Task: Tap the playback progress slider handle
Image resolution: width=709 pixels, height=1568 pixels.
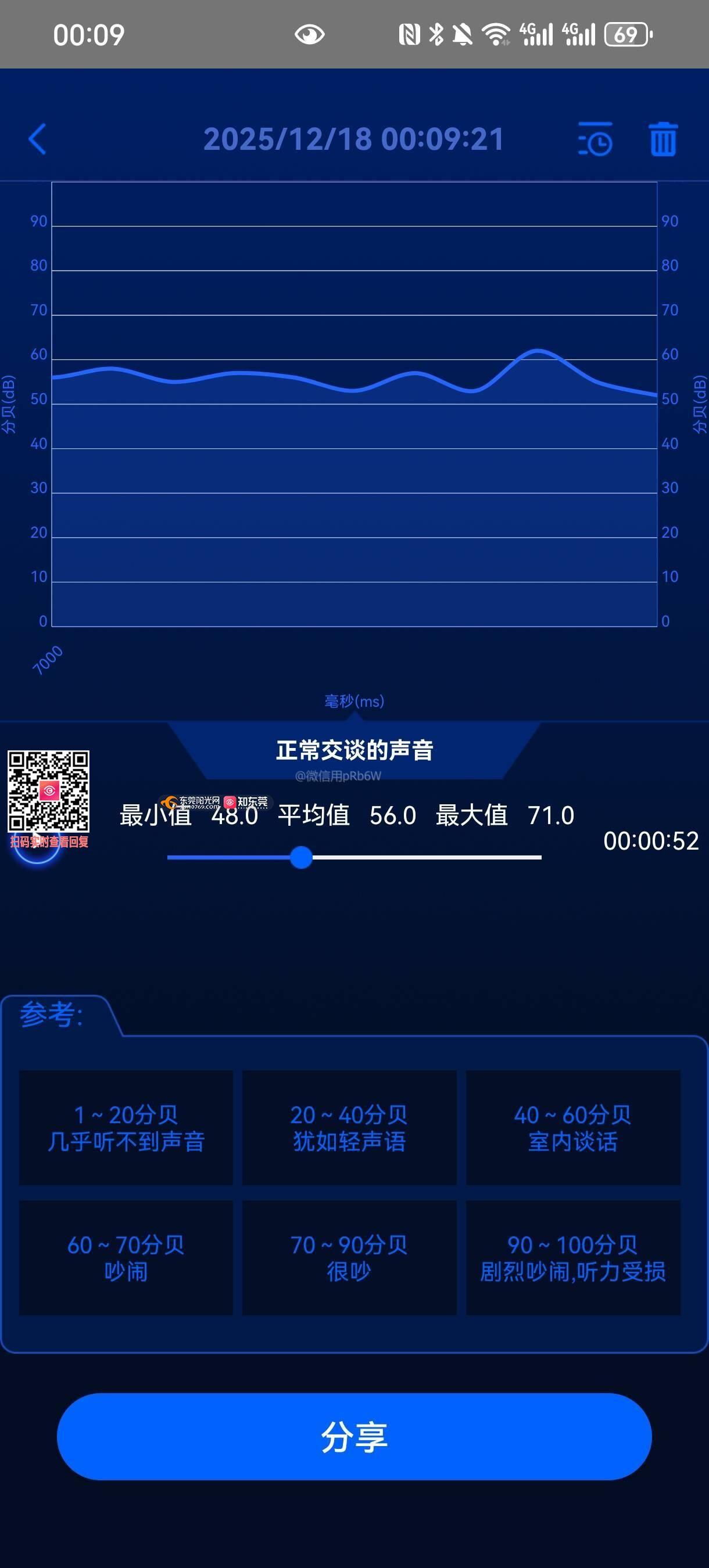Action: (301, 857)
